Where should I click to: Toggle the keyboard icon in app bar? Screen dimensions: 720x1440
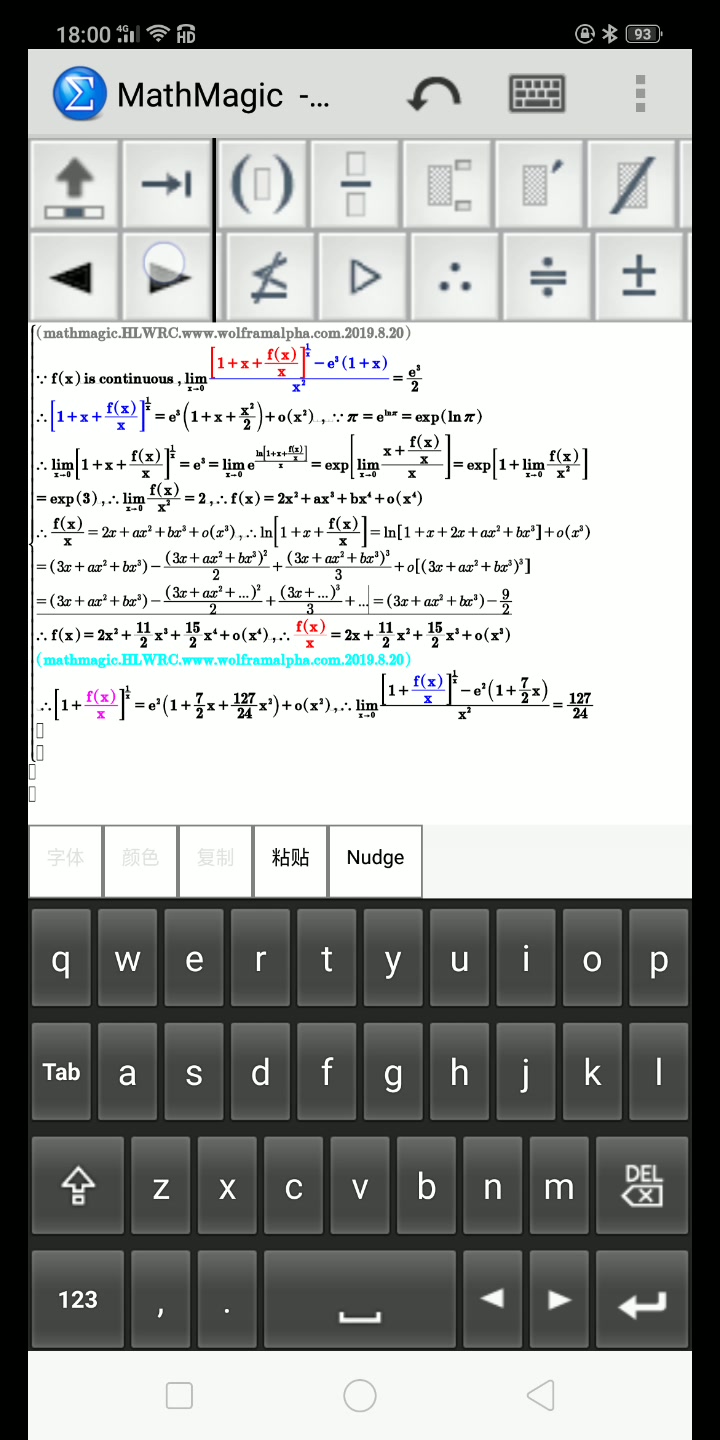coord(537,94)
